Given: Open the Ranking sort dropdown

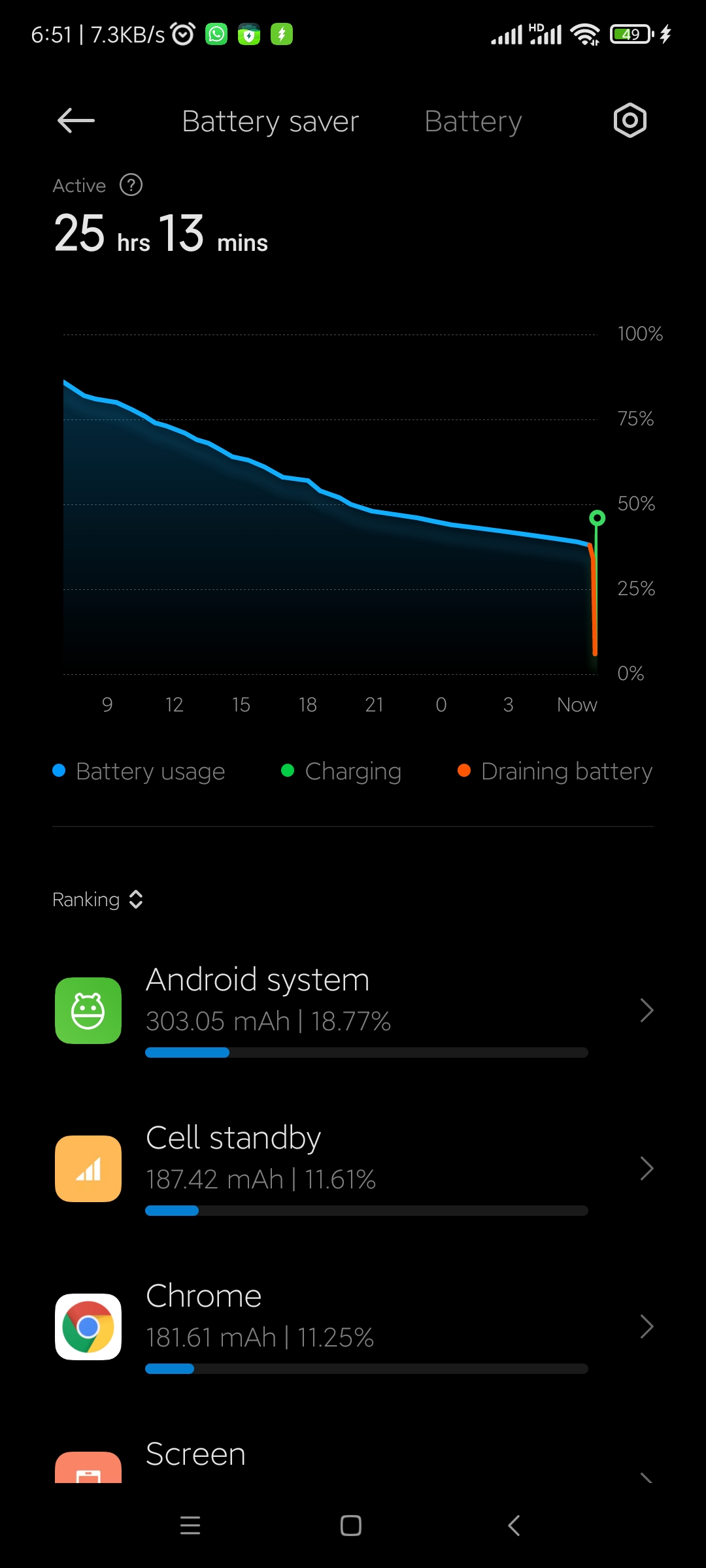Looking at the screenshot, I should coord(98,900).
